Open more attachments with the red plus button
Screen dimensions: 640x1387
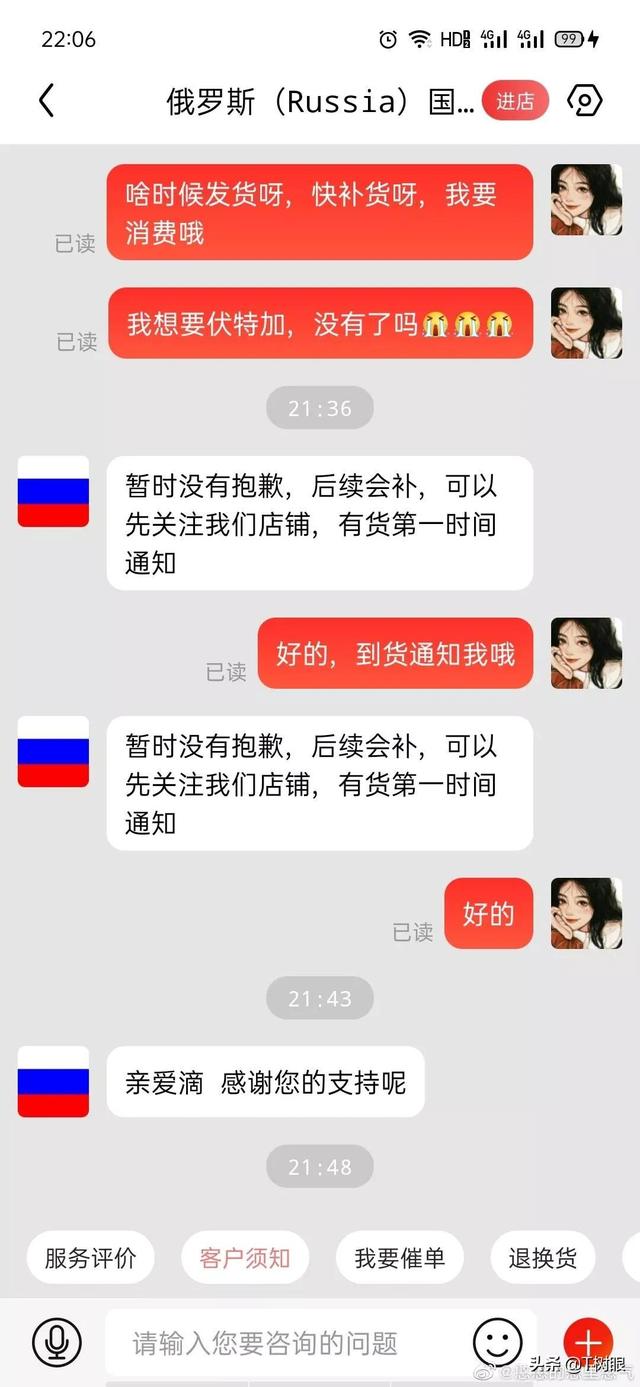point(588,1342)
